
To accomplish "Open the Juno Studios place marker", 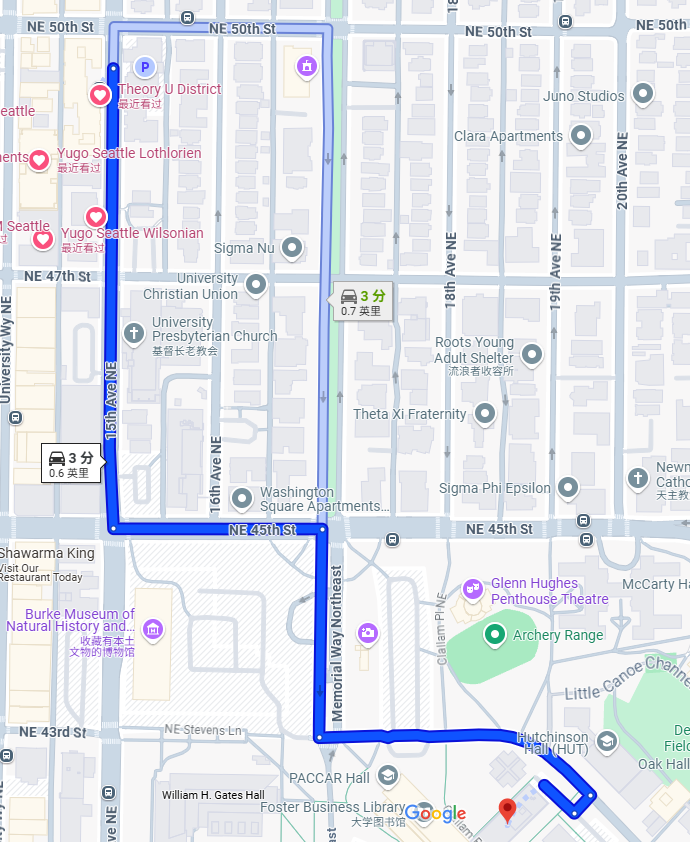I will click(643, 96).
